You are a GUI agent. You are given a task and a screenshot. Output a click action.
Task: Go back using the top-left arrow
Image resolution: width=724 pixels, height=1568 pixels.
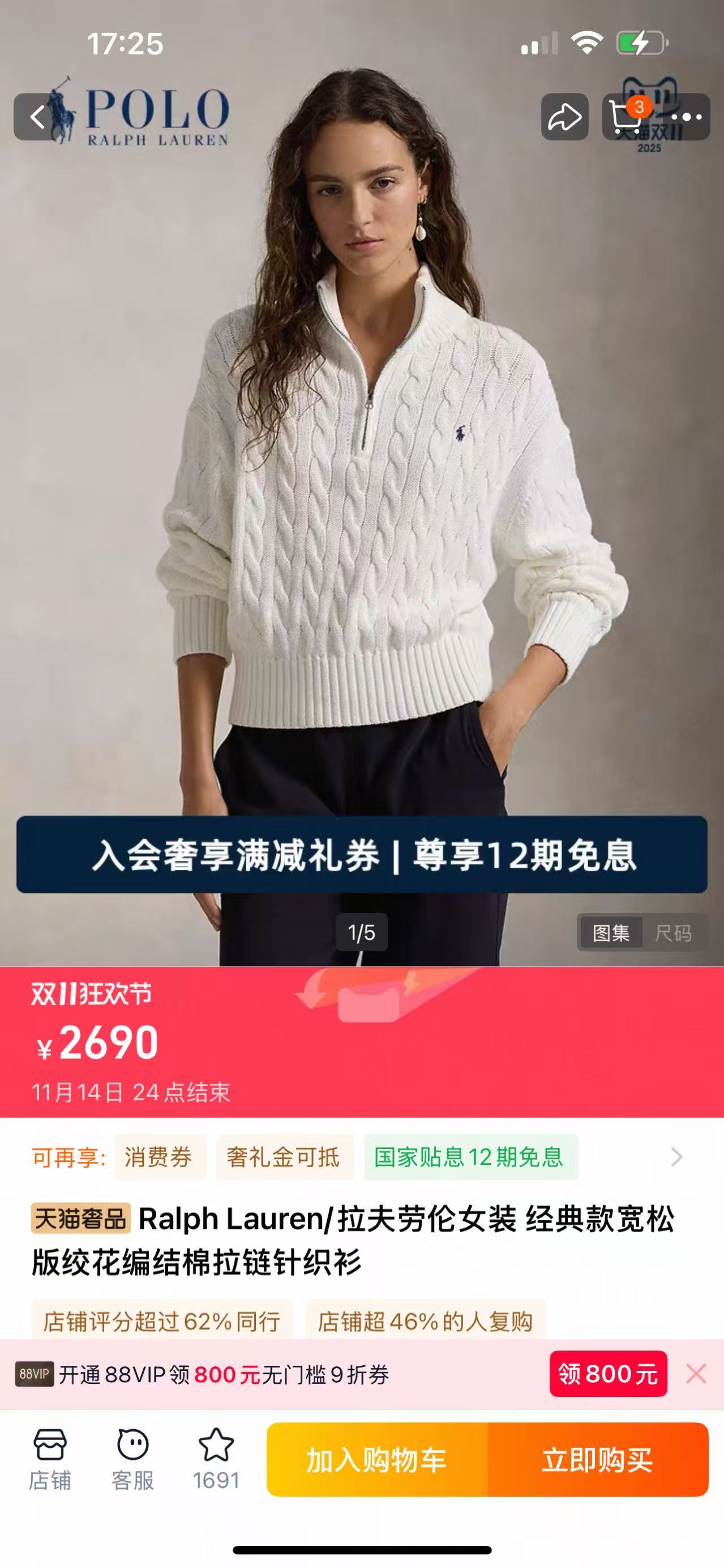[37, 117]
